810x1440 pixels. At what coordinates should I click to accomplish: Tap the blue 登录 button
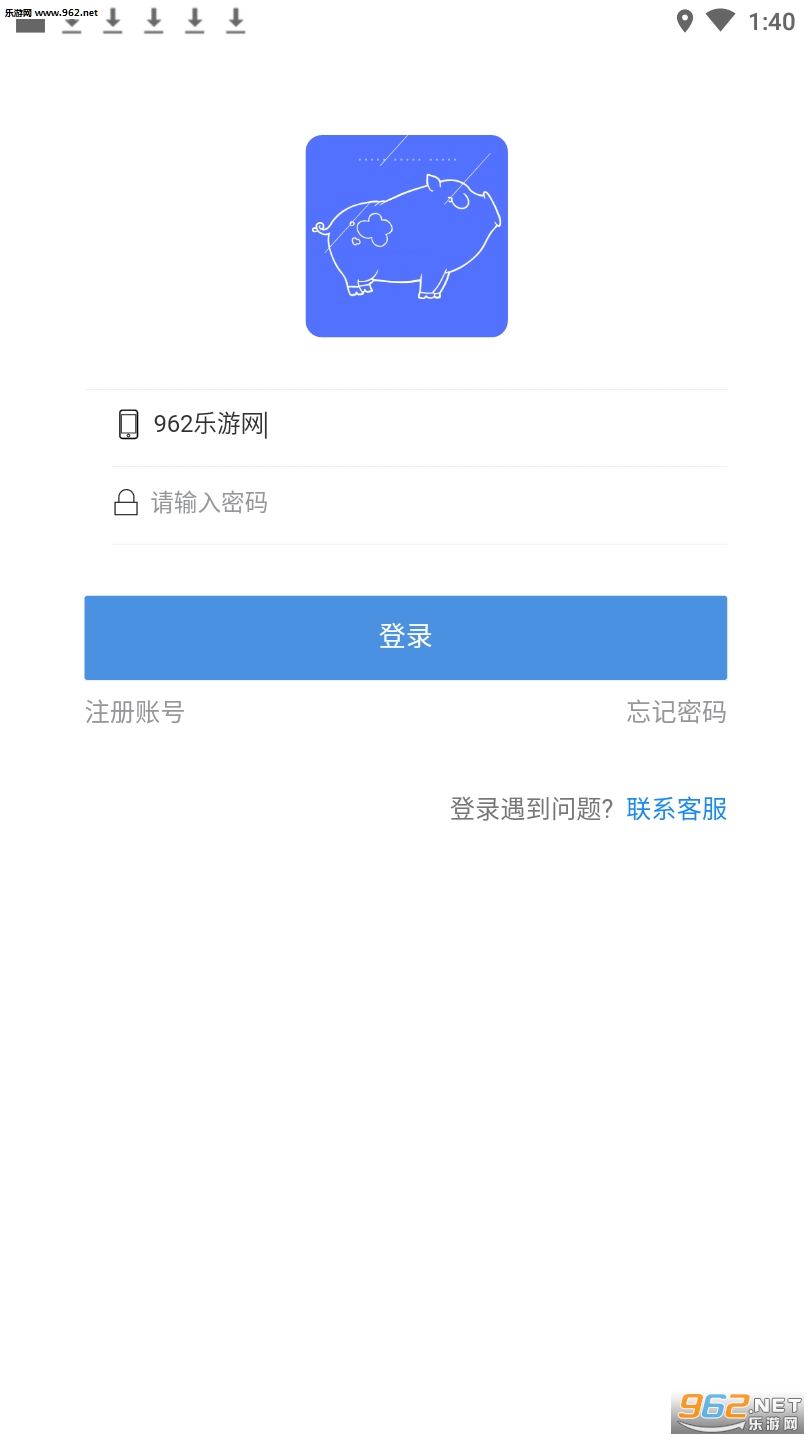click(405, 637)
